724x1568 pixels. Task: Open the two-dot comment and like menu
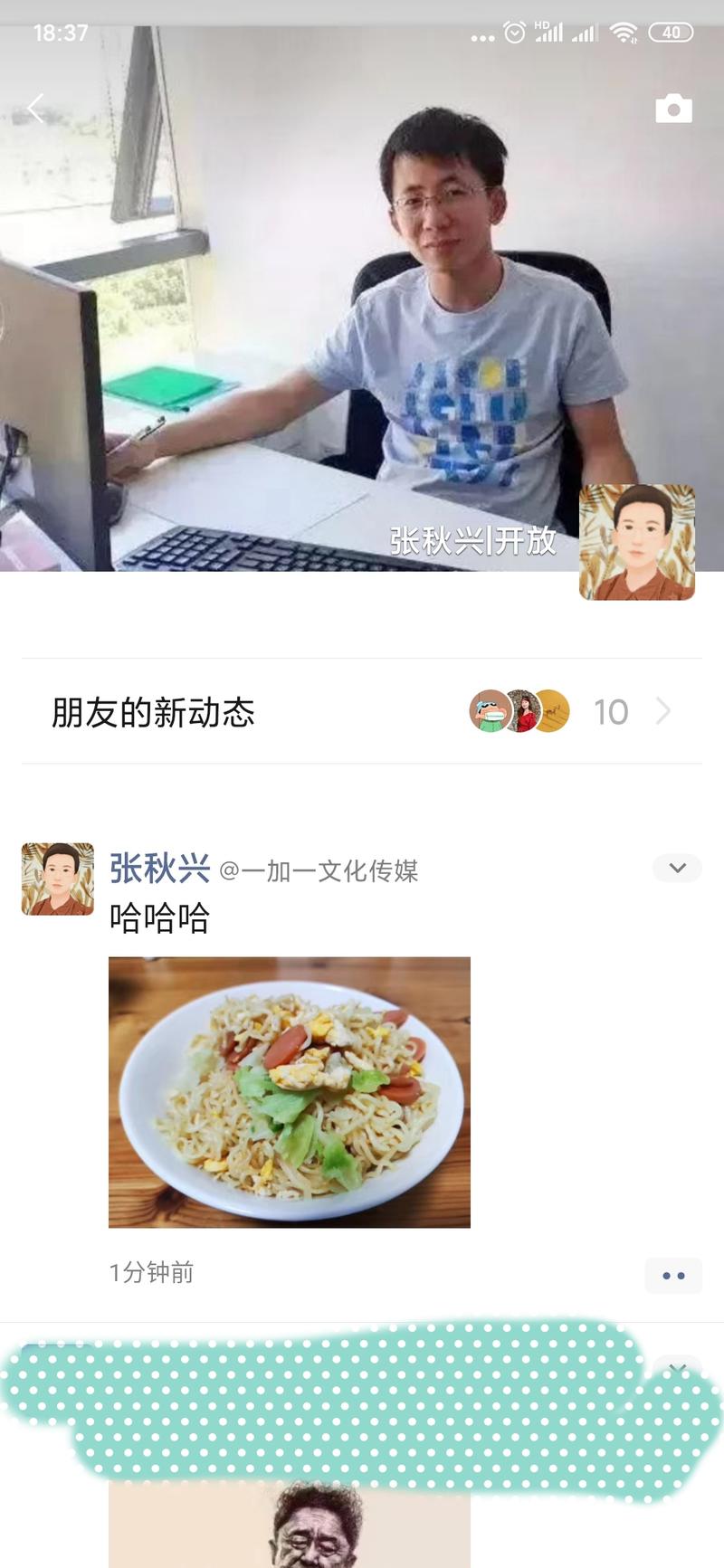673,1276
